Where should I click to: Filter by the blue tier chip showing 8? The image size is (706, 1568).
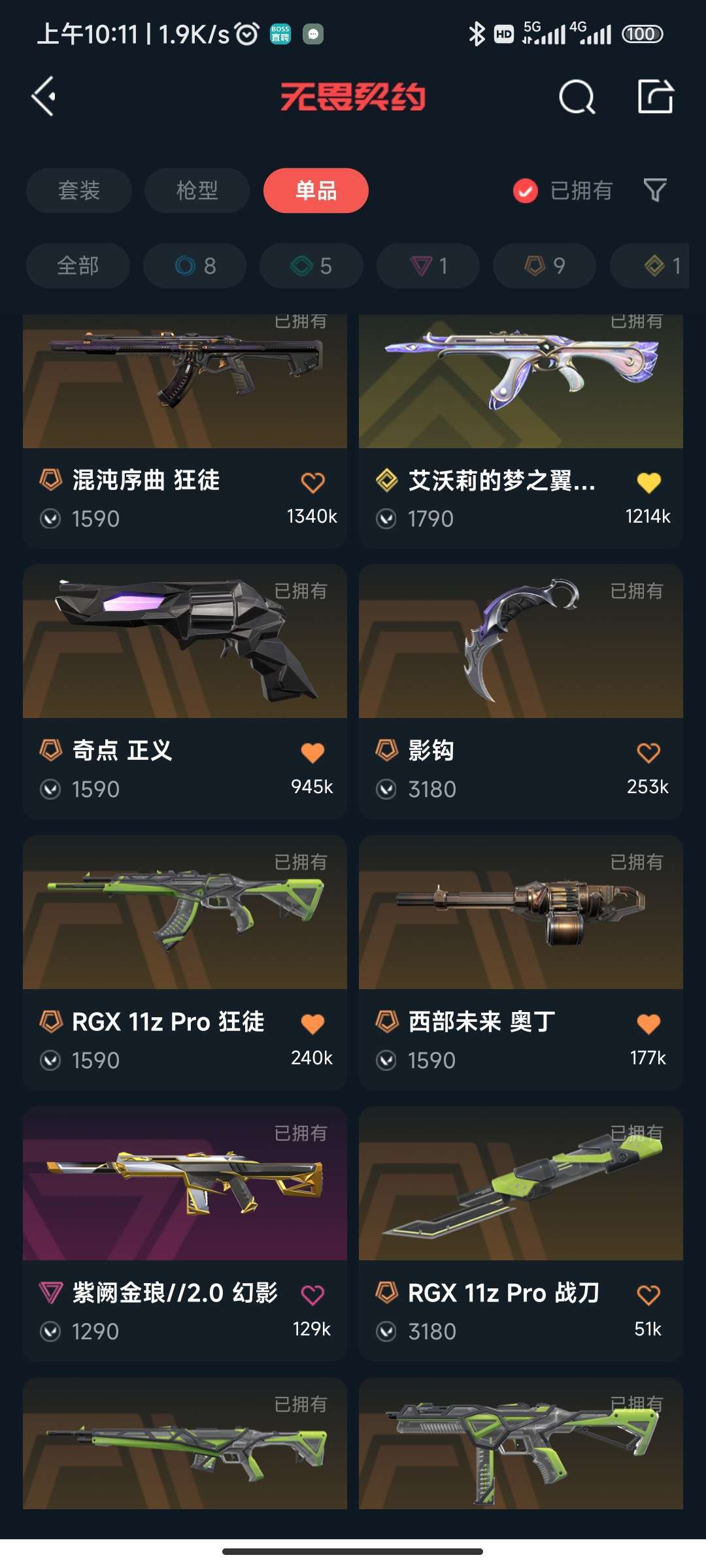tap(195, 266)
